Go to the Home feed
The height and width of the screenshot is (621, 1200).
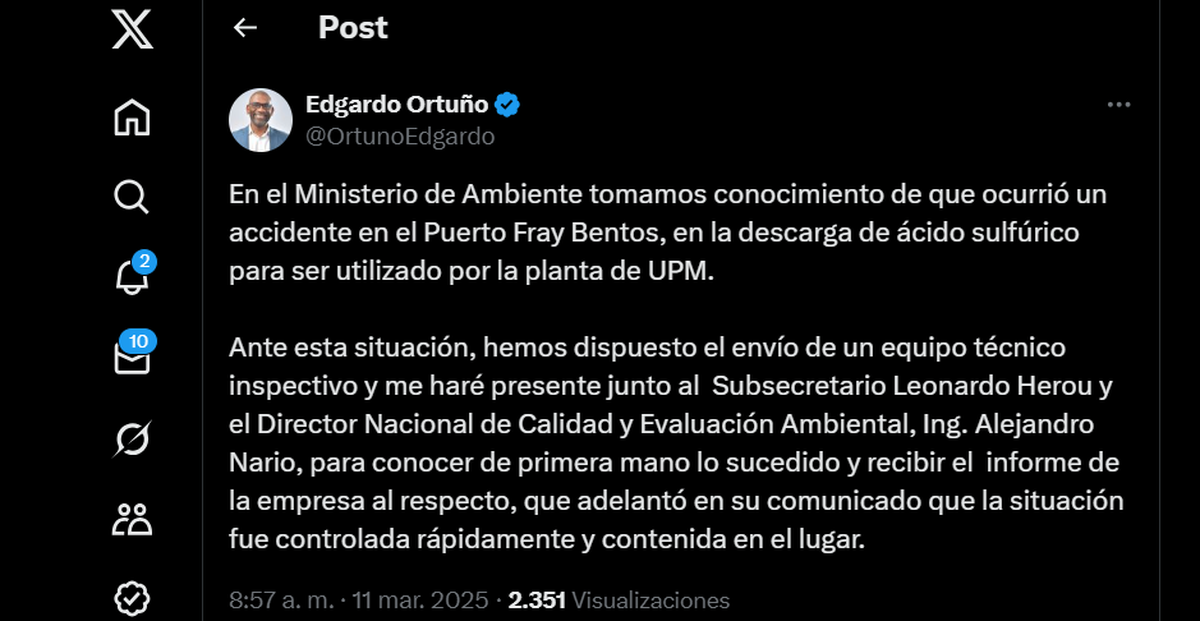tap(132, 117)
